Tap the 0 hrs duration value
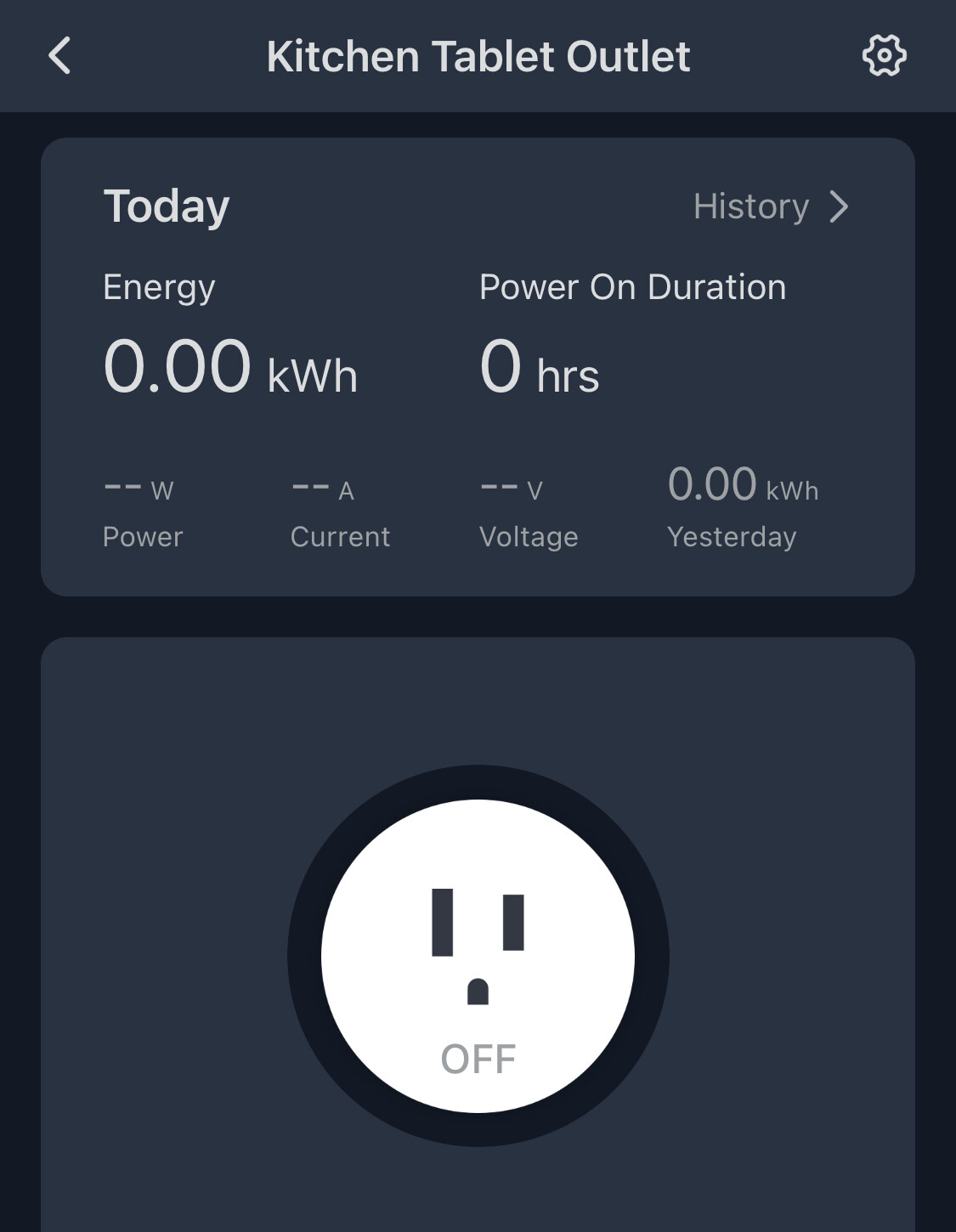The height and width of the screenshot is (1232, 956). [x=538, y=368]
